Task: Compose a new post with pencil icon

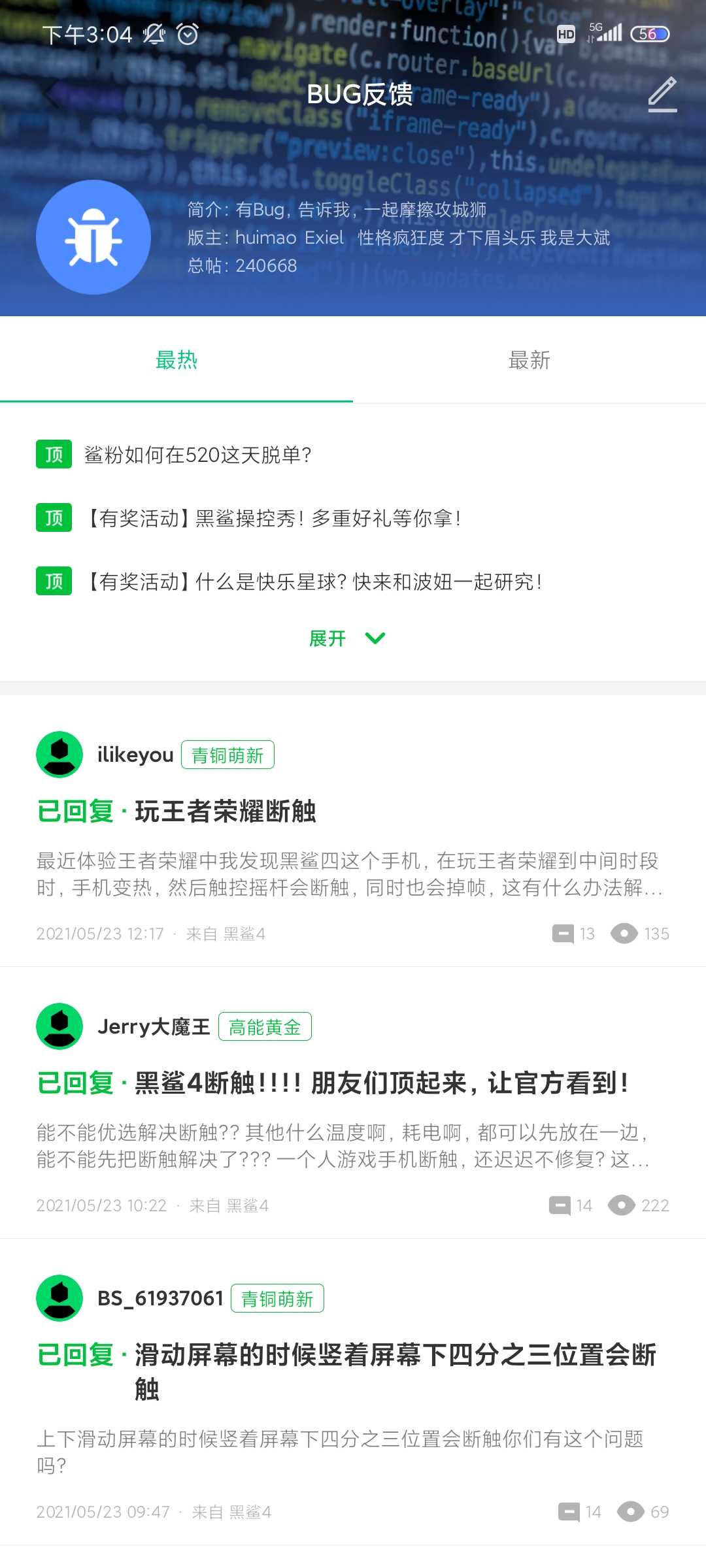Action: (662, 94)
